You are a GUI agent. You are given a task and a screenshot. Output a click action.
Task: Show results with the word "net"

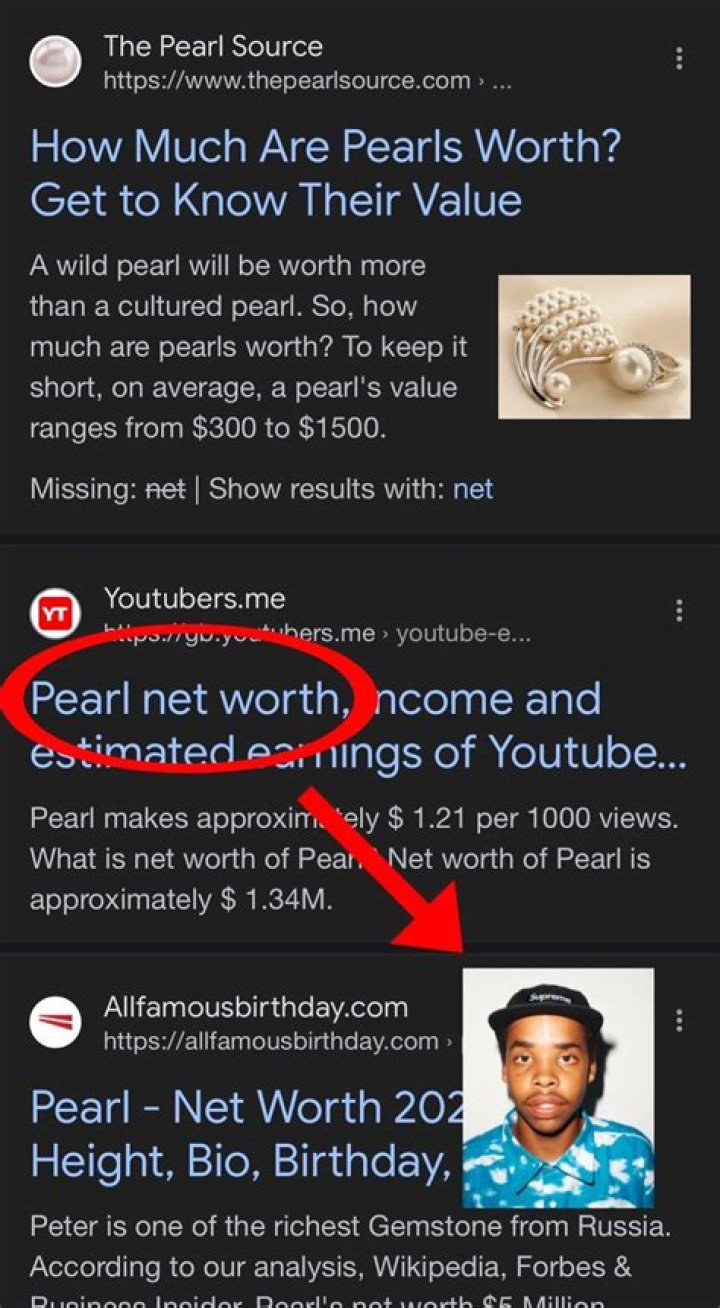(x=473, y=489)
